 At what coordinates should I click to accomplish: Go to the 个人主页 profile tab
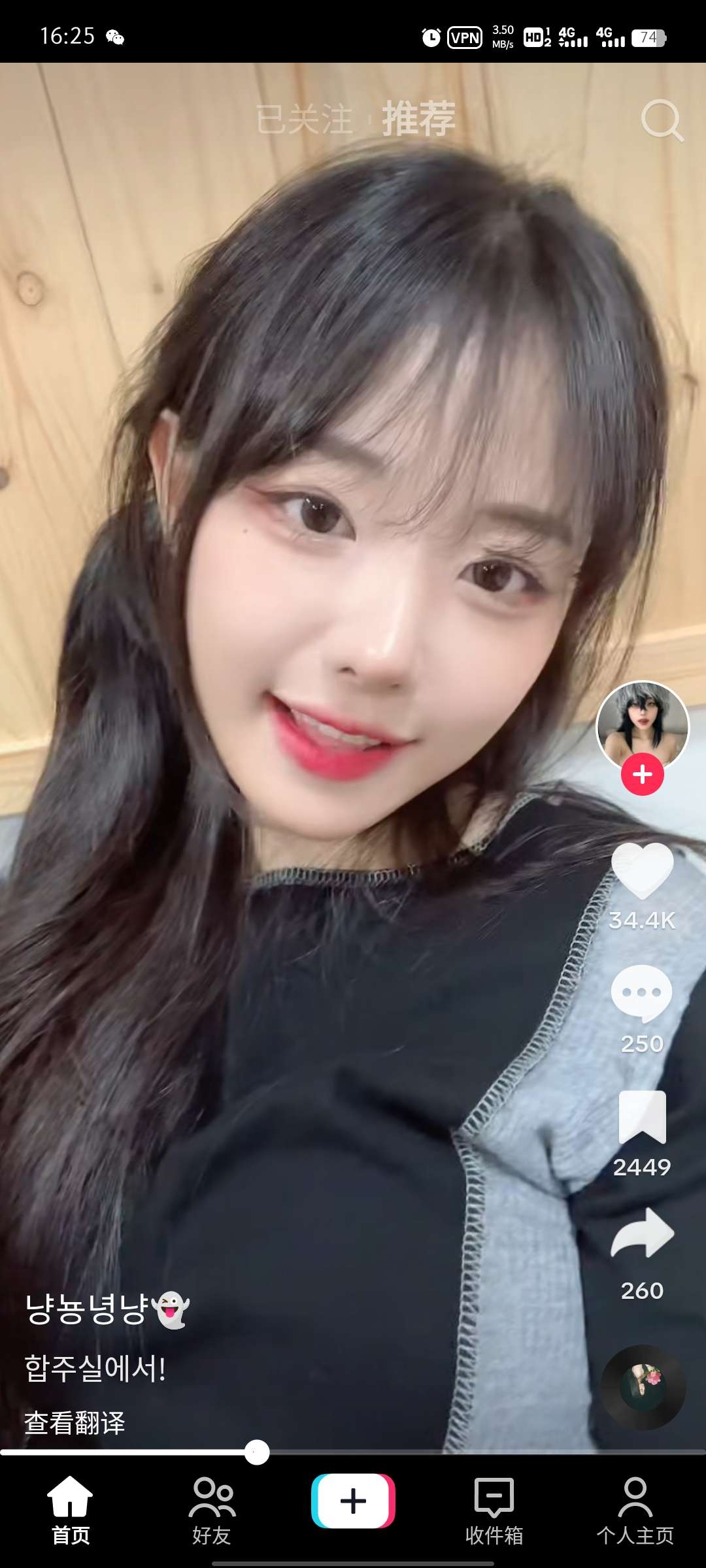point(635,1510)
